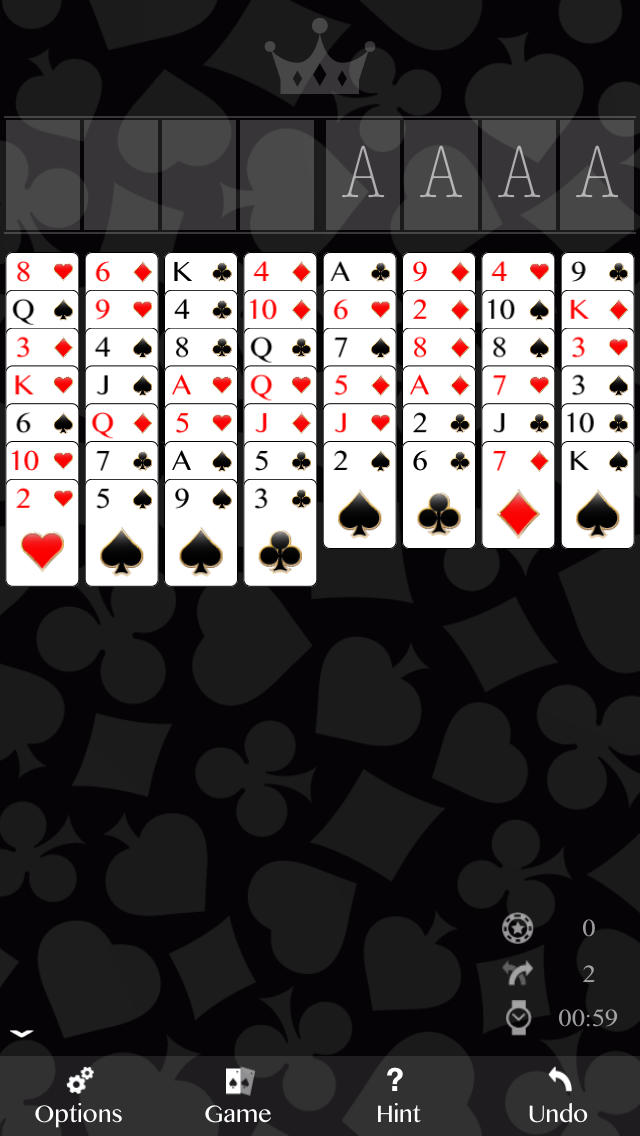Open the Game menu
The width and height of the screenshot is (640, 1136).
pos(238,1095)
